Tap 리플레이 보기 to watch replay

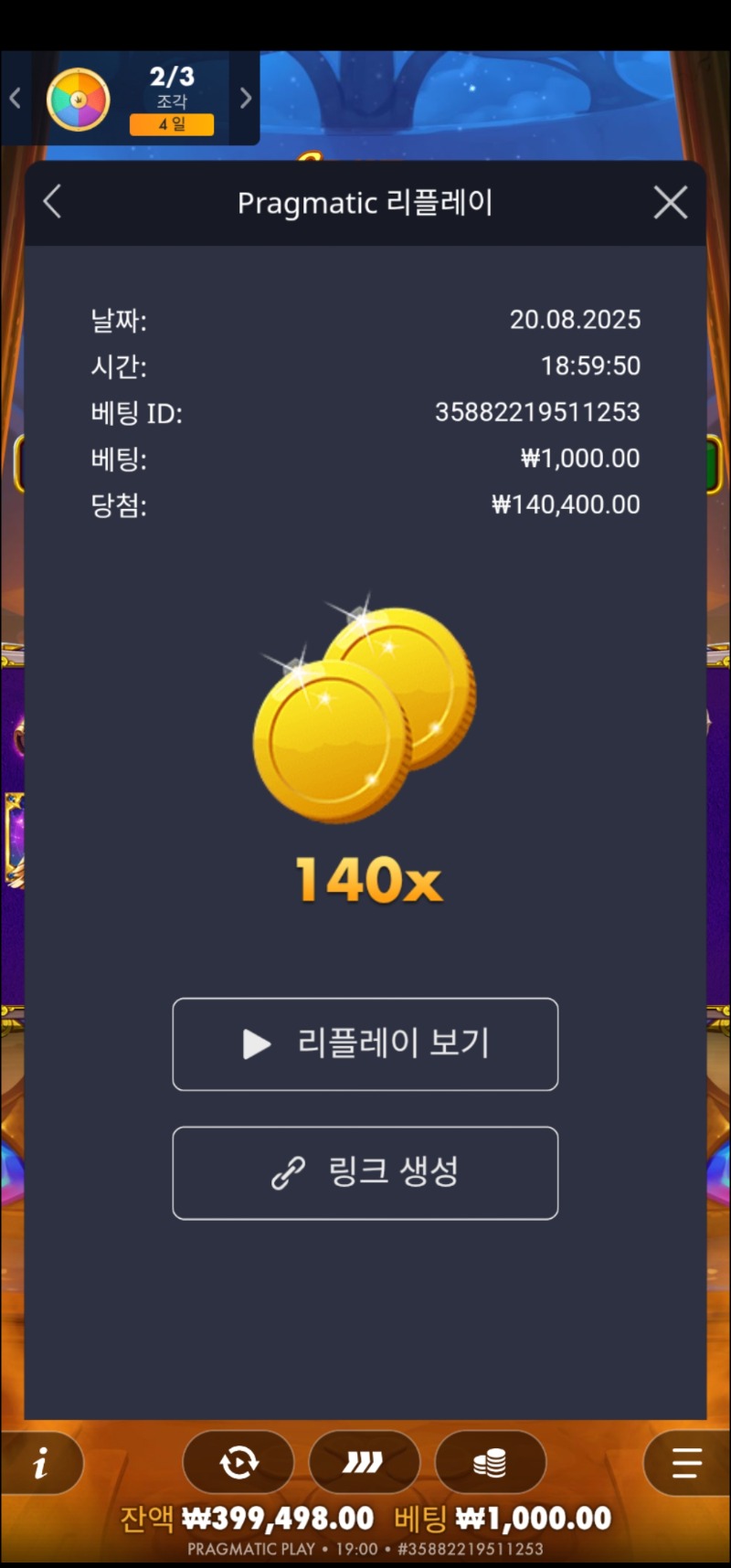pyautogui.click(x=365, y=1044)
